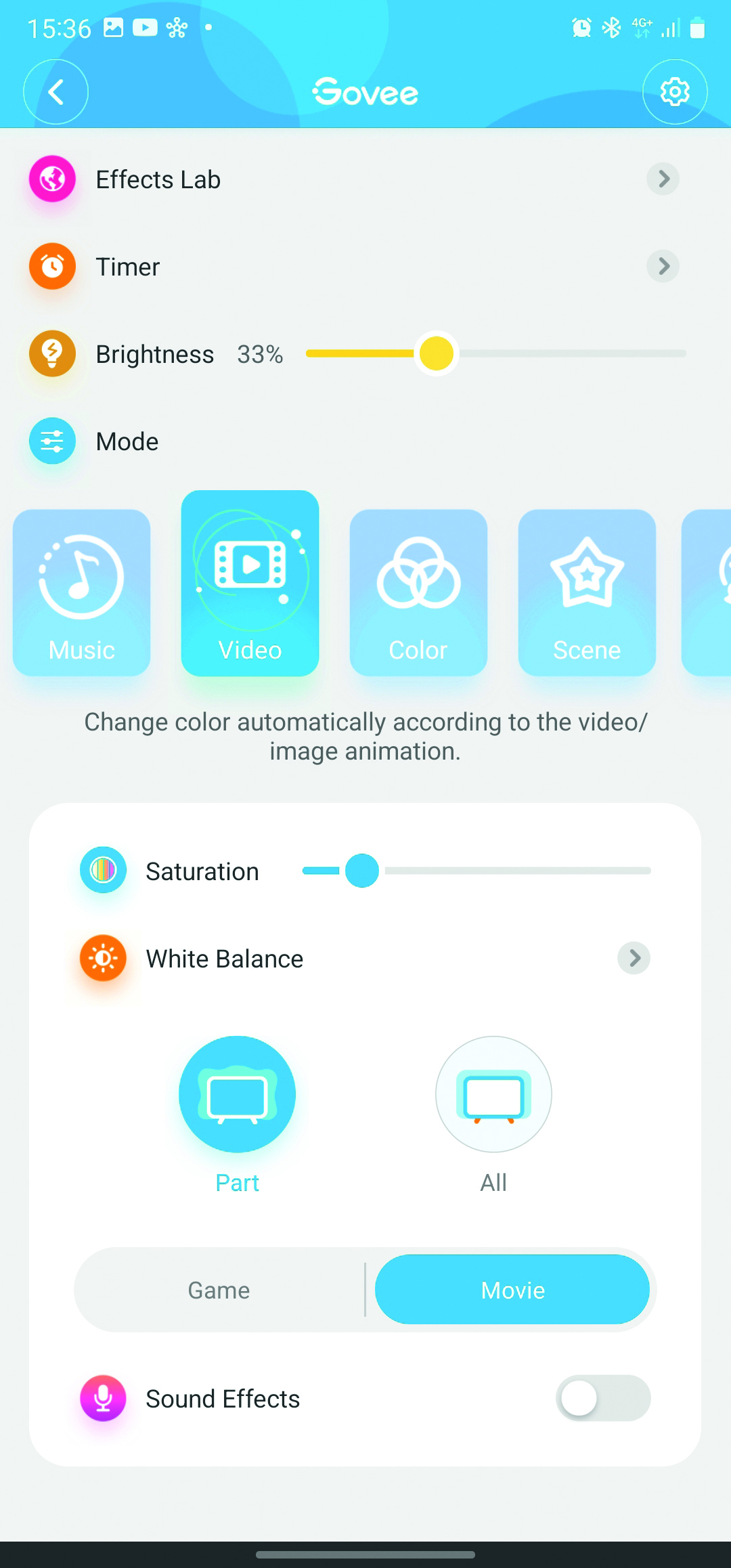
Task: Switch to Music mode
Action: [x=81, y=592]
